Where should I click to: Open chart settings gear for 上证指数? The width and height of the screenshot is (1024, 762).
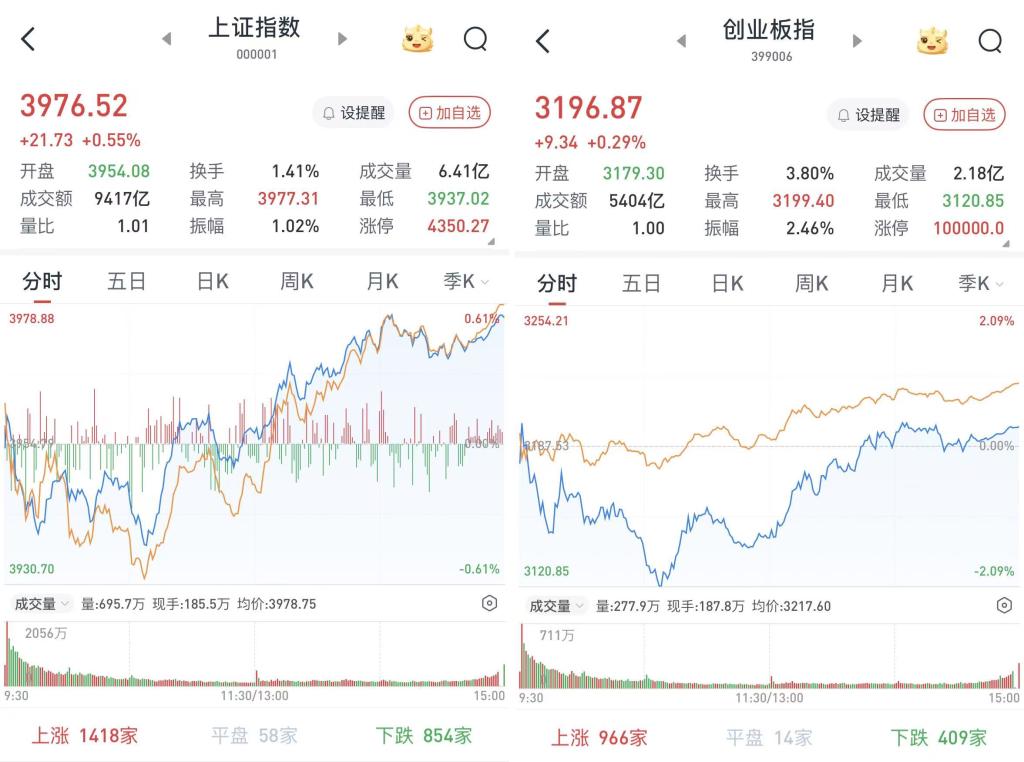click(489, 603)
